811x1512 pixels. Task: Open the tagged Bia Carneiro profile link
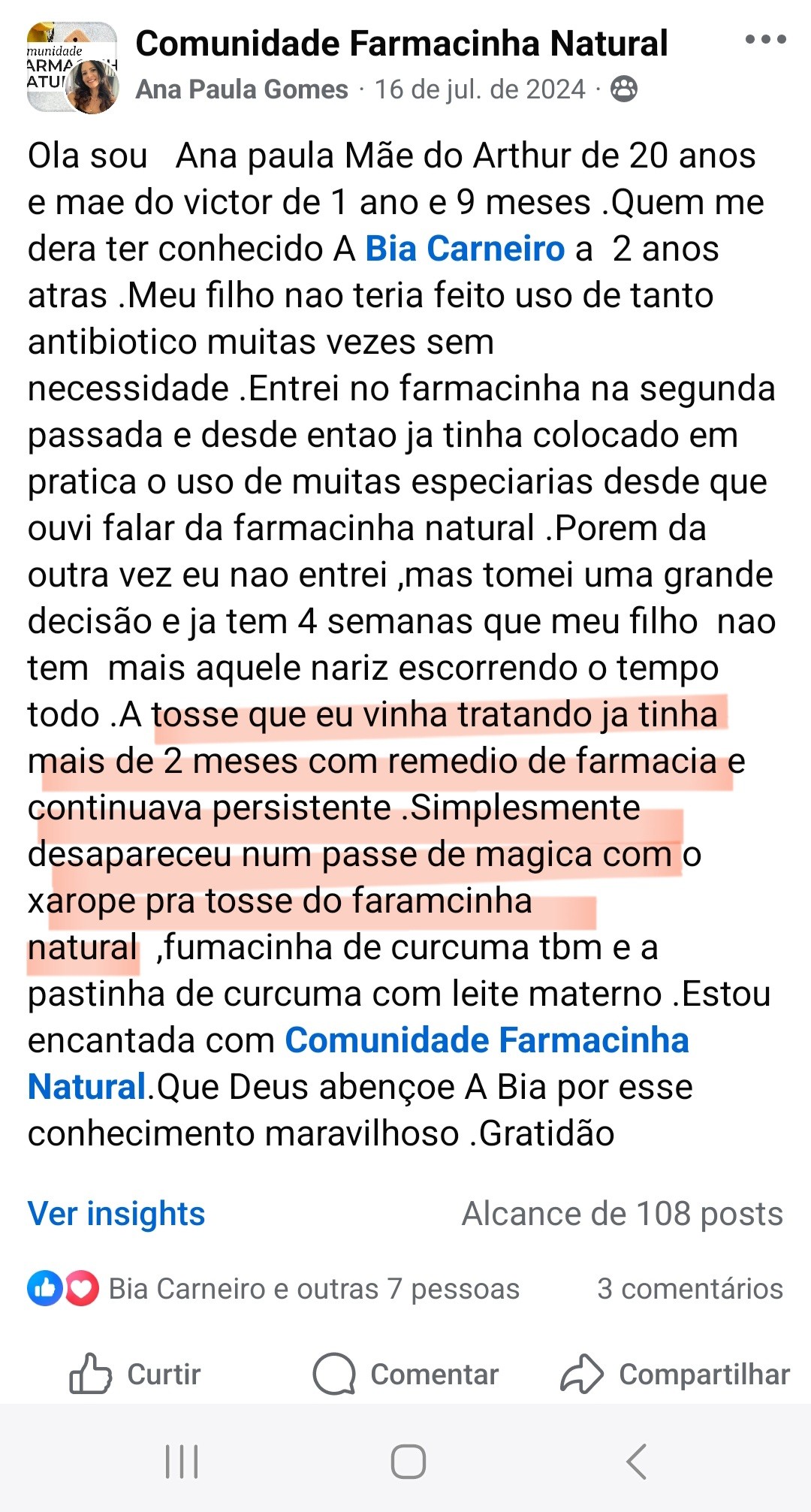pyautogui.click(x=464, y=249)
